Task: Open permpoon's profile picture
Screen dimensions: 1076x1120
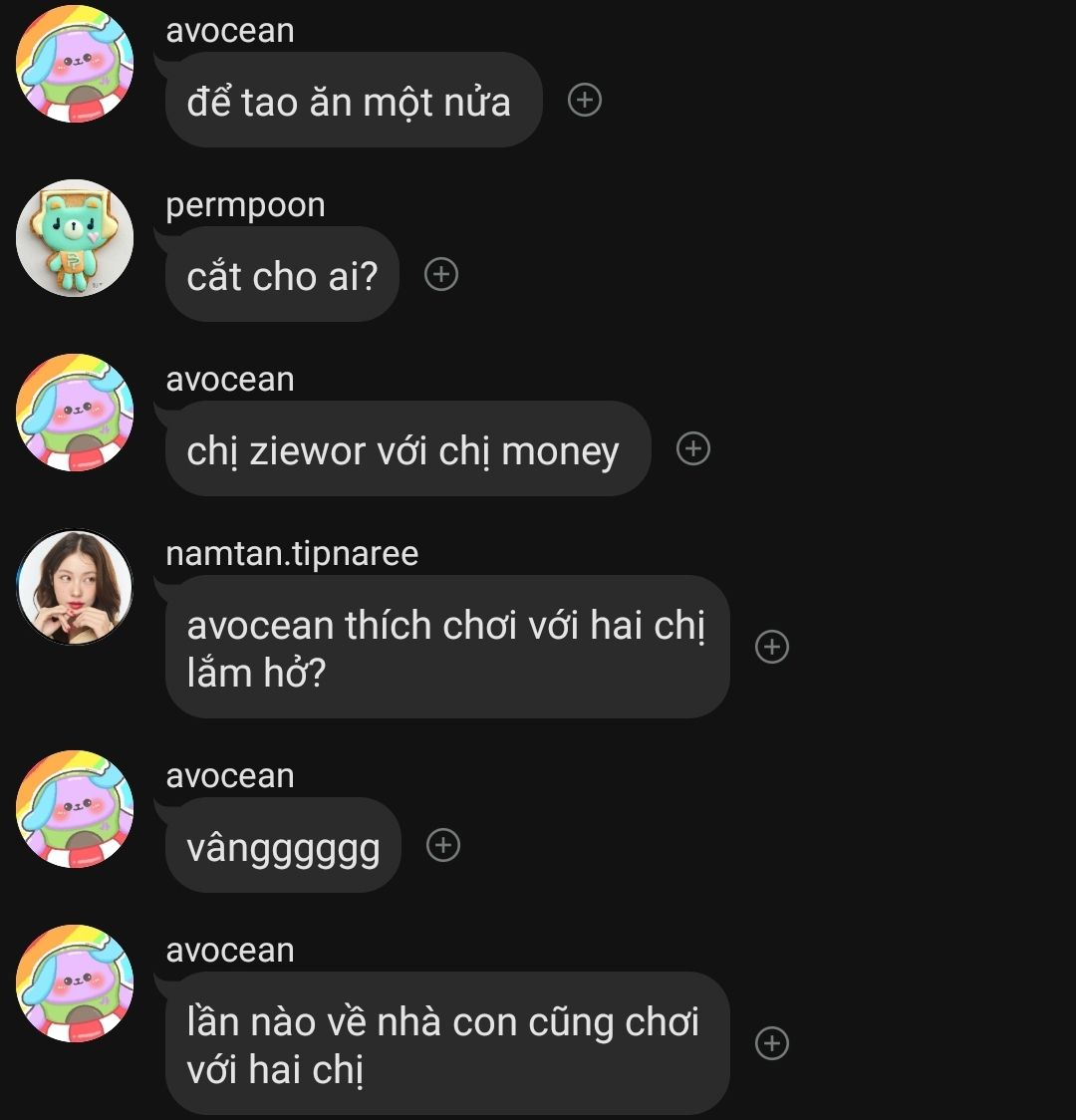Action: point(75,238)
